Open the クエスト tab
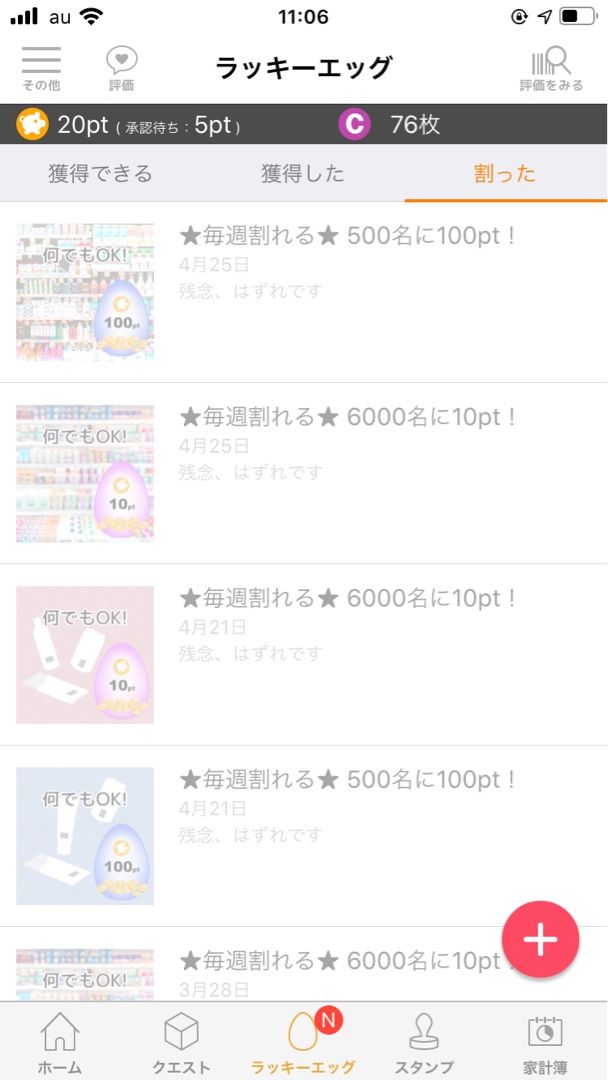The width and height of the screenshot is (608, 1080). [181, 1042]
